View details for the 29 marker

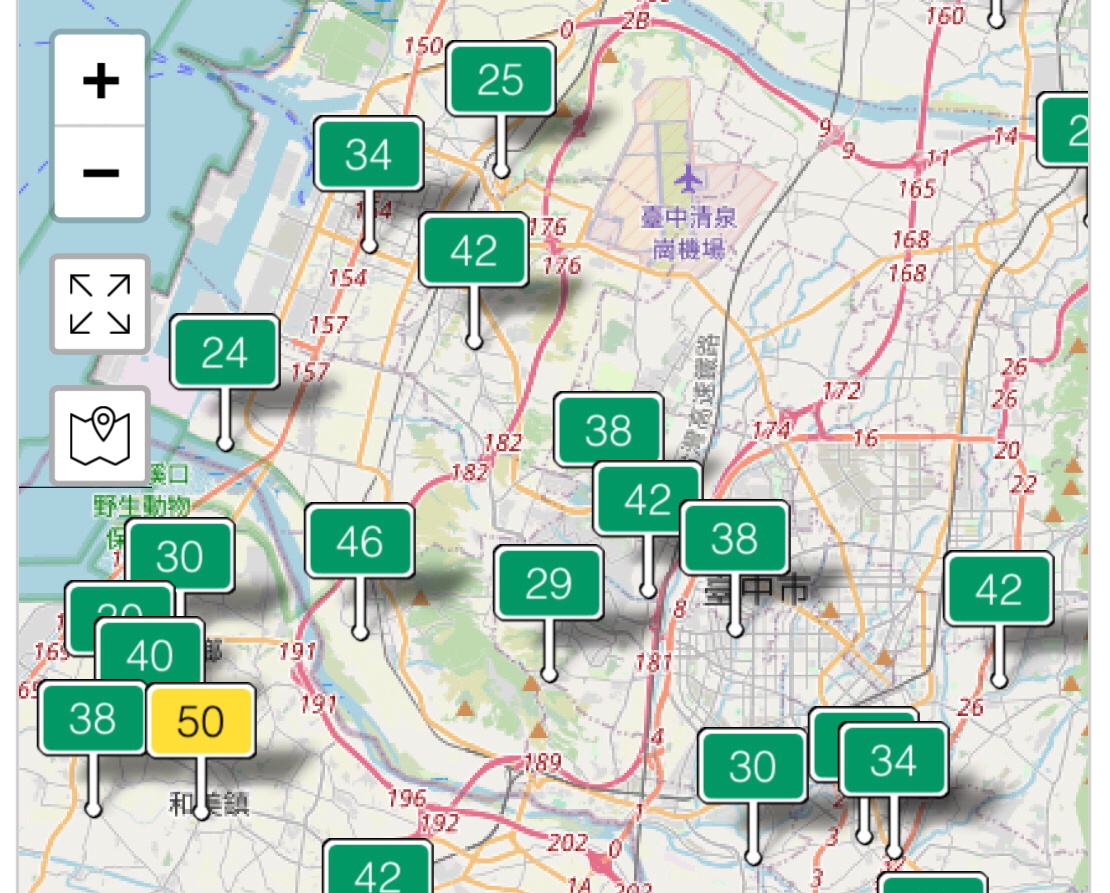[548, 583]
